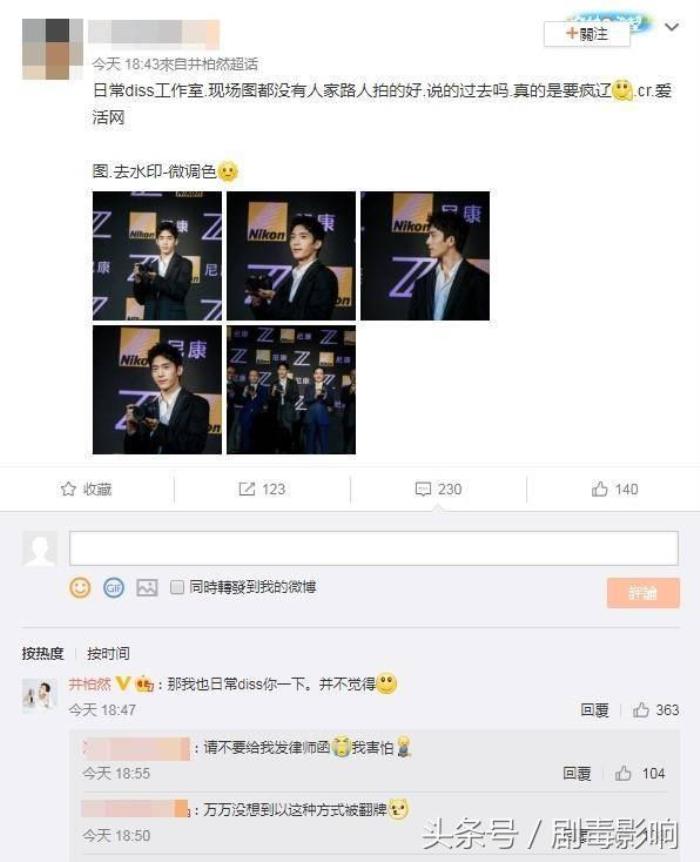The width and height of the screenshot is (700, 862).
Task: Attach a picture to the comment
Action: (x=147, y=588)
